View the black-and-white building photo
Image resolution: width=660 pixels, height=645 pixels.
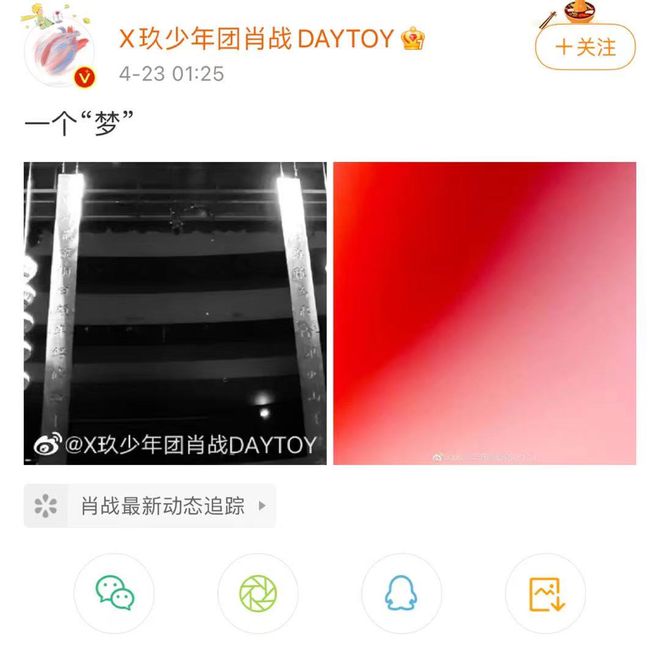point(175,313)
